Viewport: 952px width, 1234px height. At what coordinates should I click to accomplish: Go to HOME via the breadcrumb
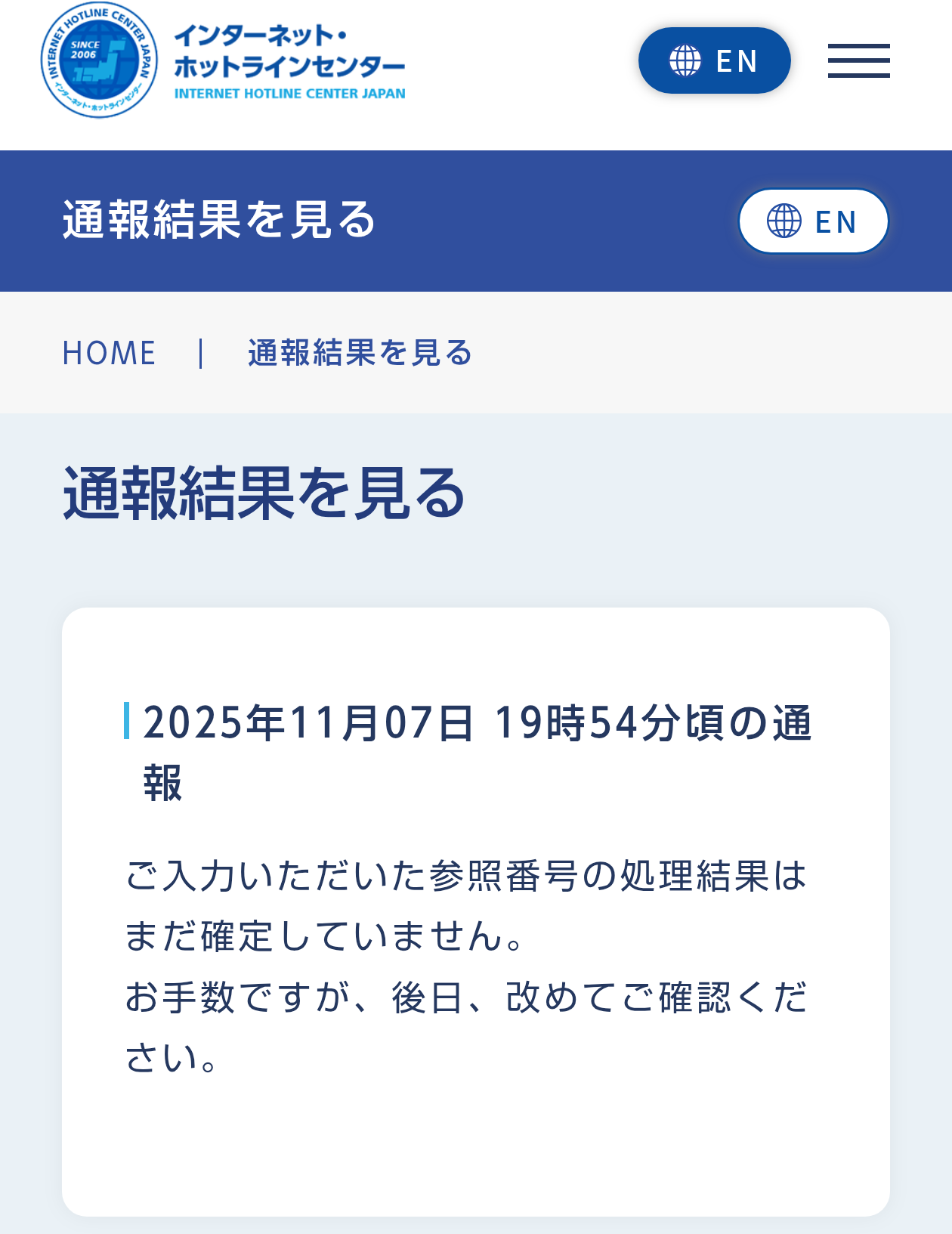[x=110, y=353]
